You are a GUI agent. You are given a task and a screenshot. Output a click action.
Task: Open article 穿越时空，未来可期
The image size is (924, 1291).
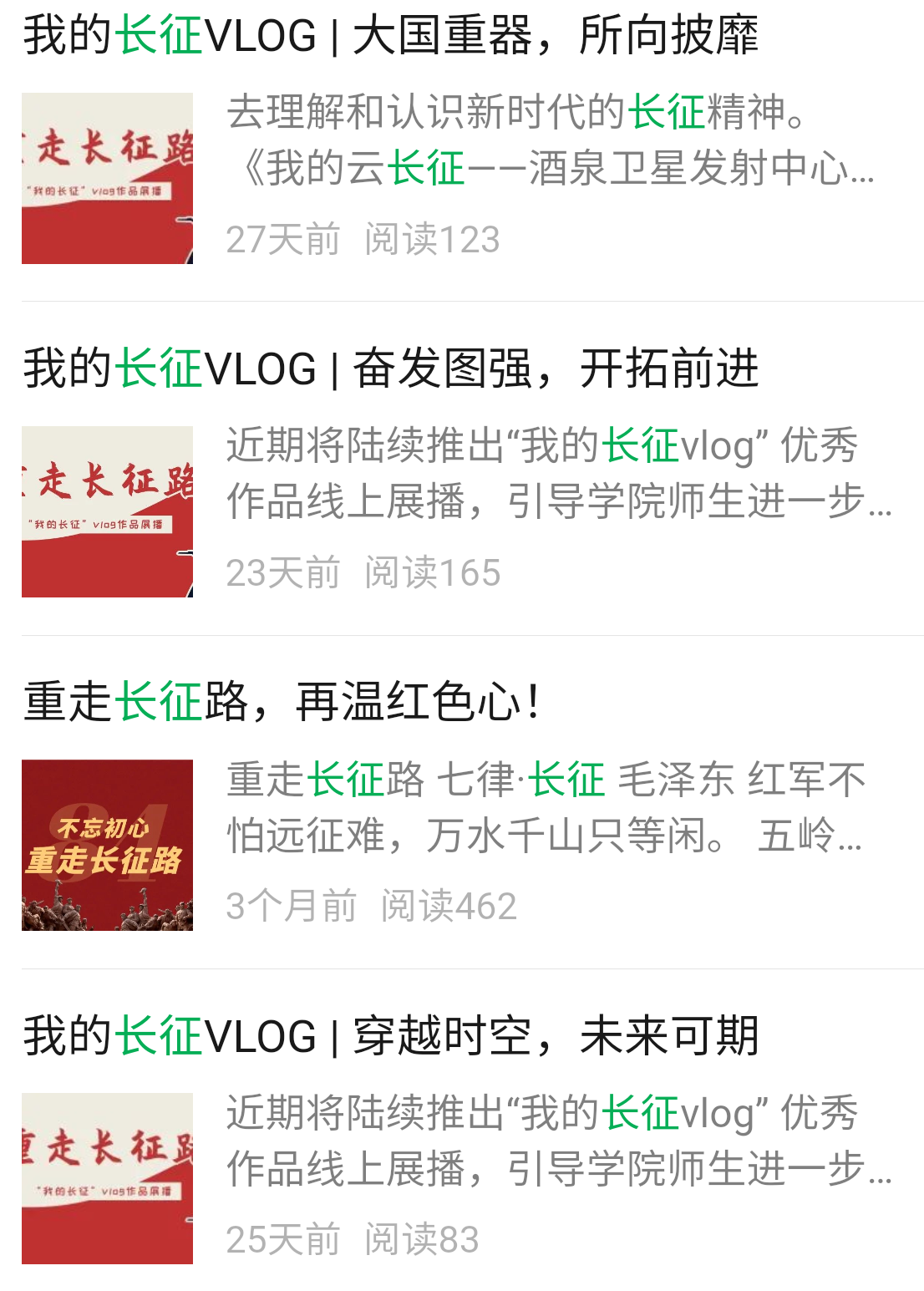(x=391, y=1036)
